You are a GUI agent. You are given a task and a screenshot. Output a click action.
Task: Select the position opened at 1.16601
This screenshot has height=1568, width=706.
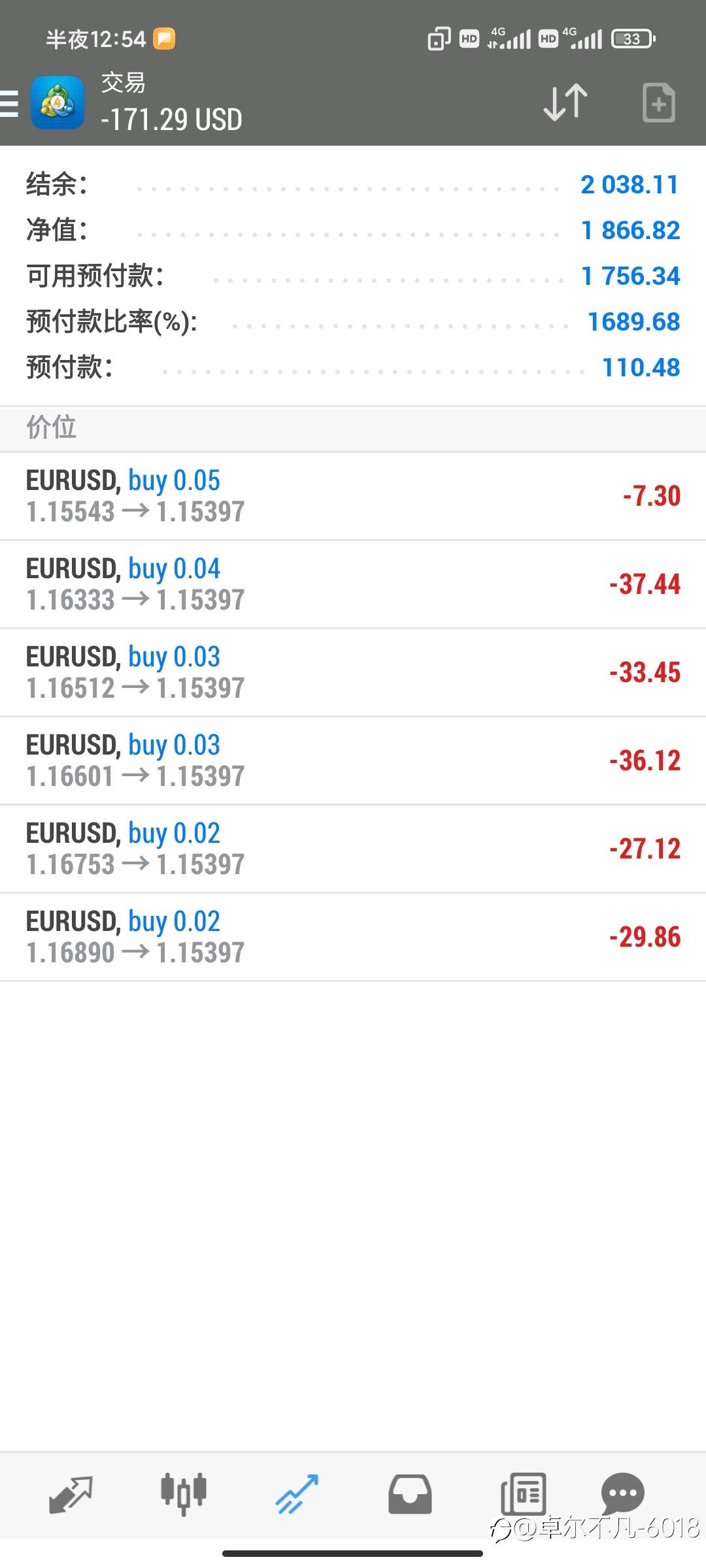[353, 761]
